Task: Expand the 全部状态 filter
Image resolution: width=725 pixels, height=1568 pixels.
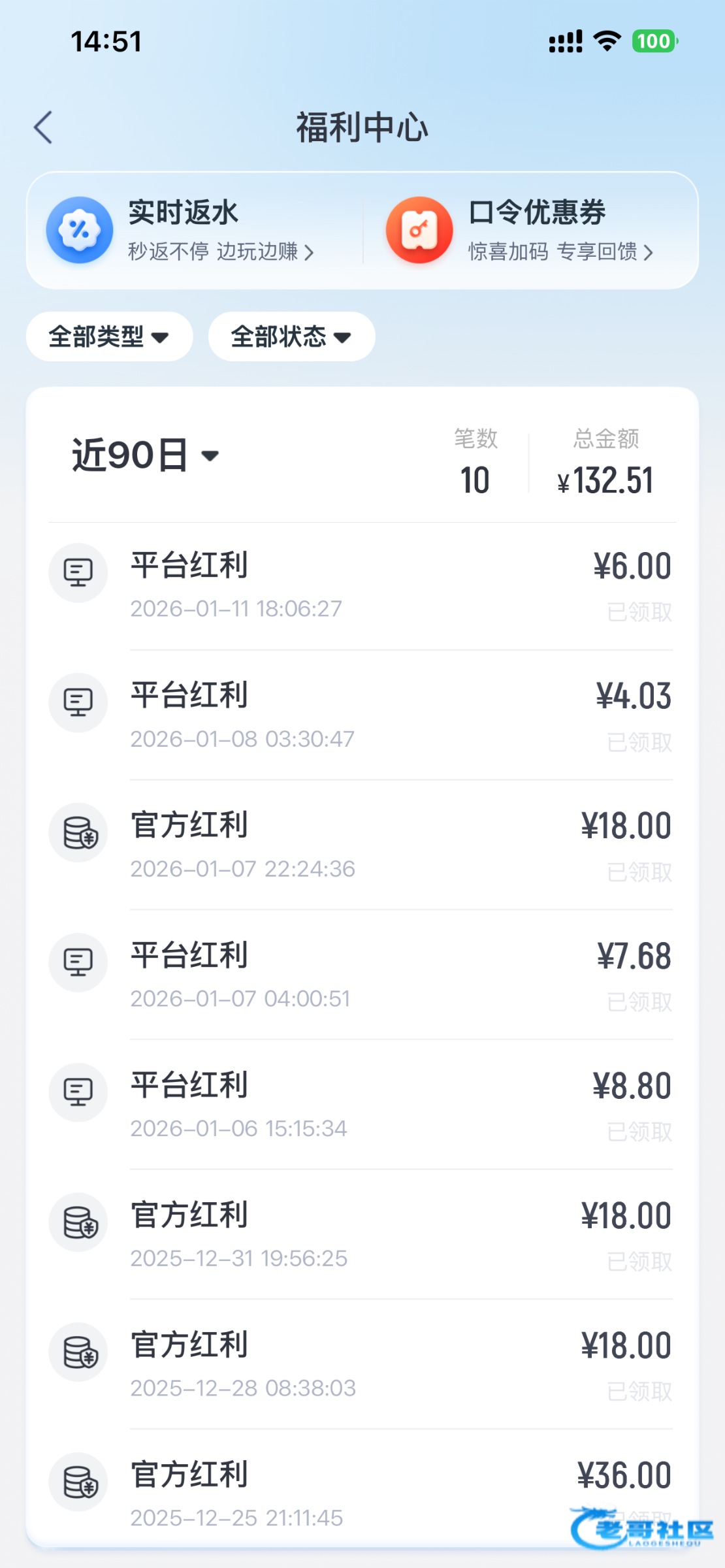Action: [291, 336]
